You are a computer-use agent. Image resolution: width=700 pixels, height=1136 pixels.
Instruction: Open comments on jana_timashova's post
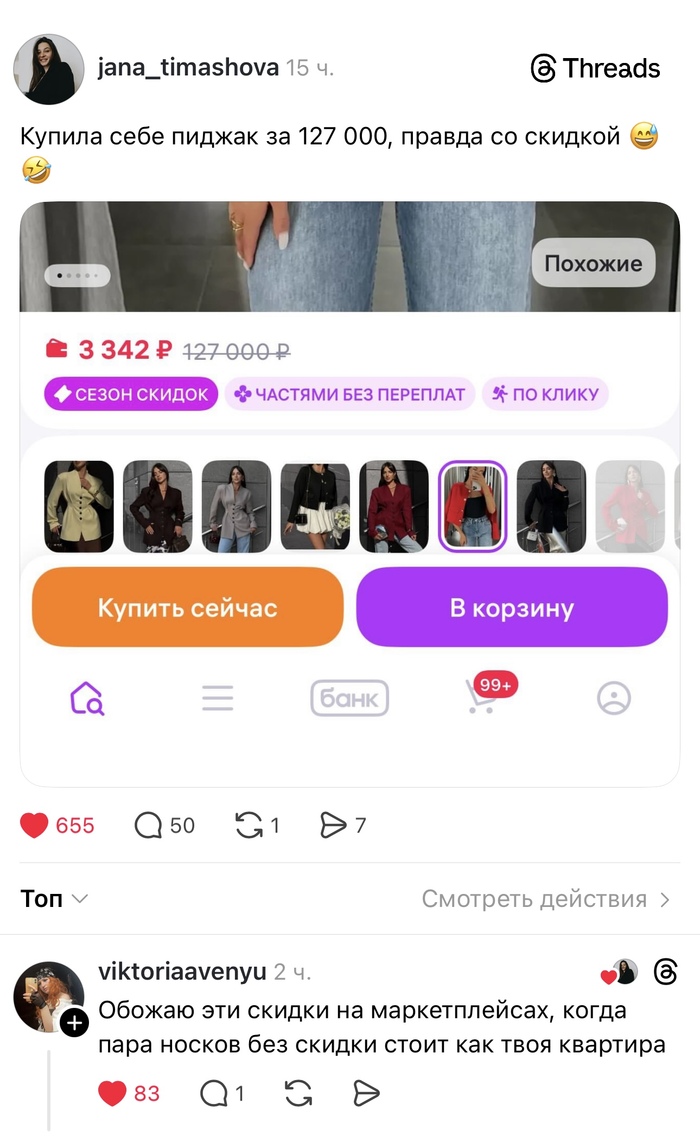click(x=148, y=825)
